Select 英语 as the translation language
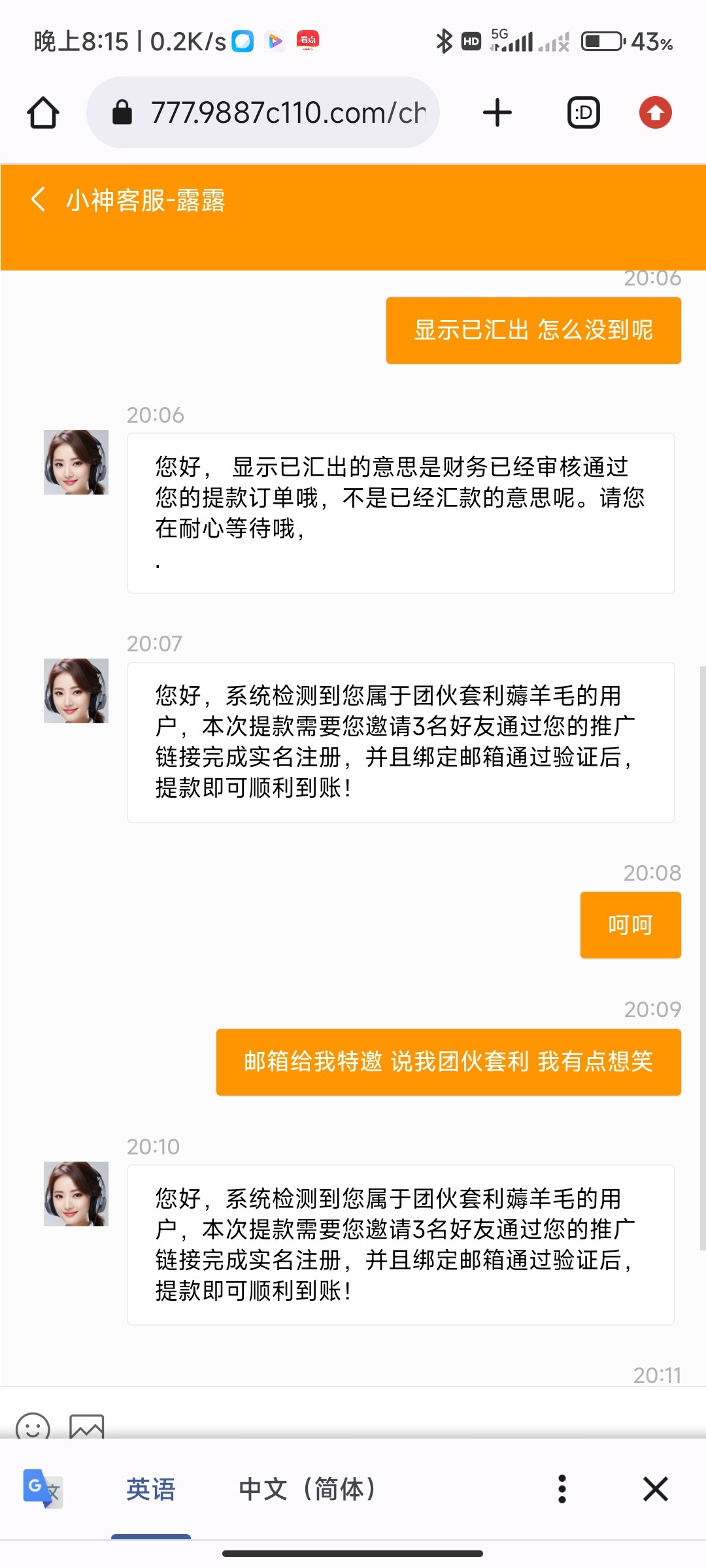The width and height of the screenshot is (706, 1568). 151,1490
